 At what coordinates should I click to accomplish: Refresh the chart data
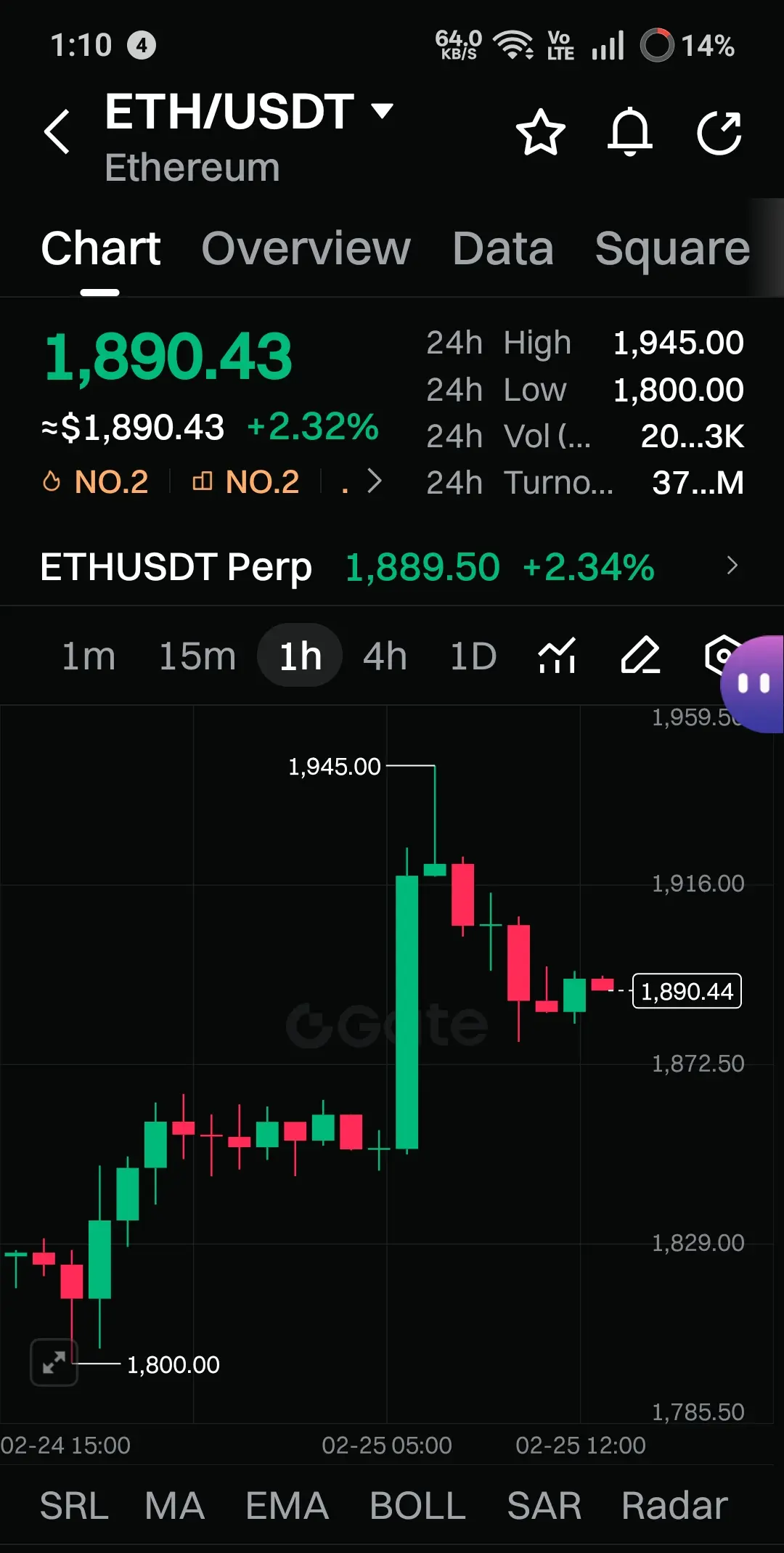point(718,133)
